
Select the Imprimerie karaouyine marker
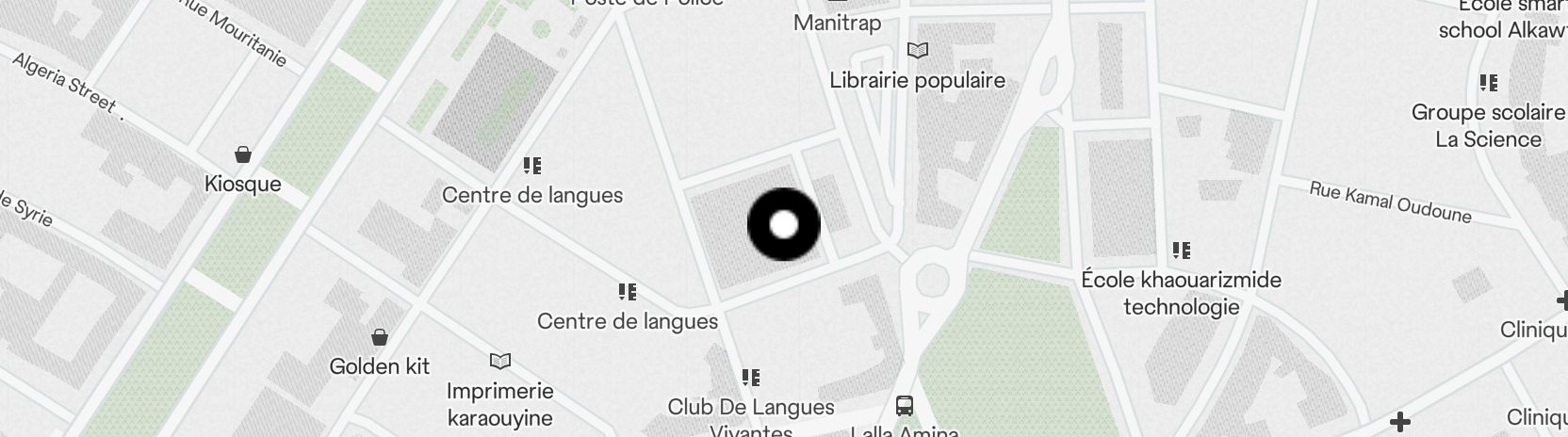point(500,362)
